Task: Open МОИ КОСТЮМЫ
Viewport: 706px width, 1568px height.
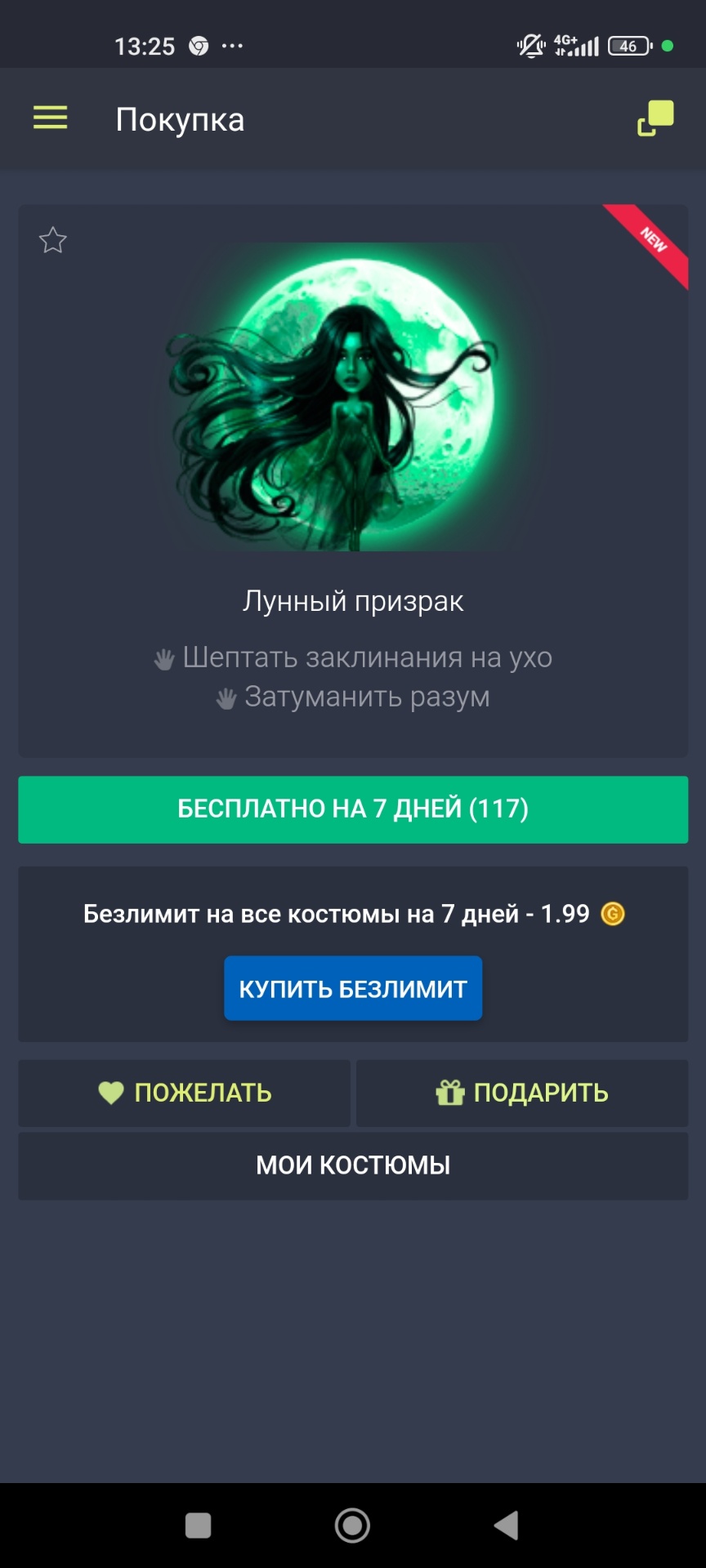Action: pos(353,1165)
